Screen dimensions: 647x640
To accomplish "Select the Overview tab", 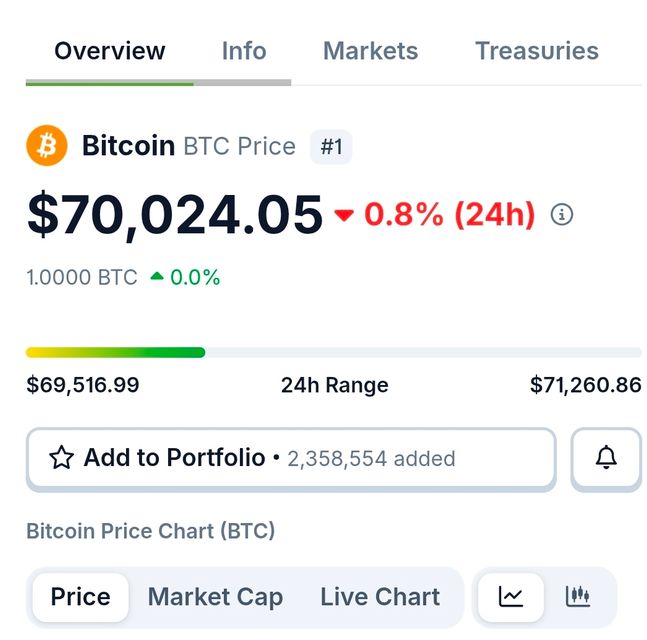I will pos(110,51).
